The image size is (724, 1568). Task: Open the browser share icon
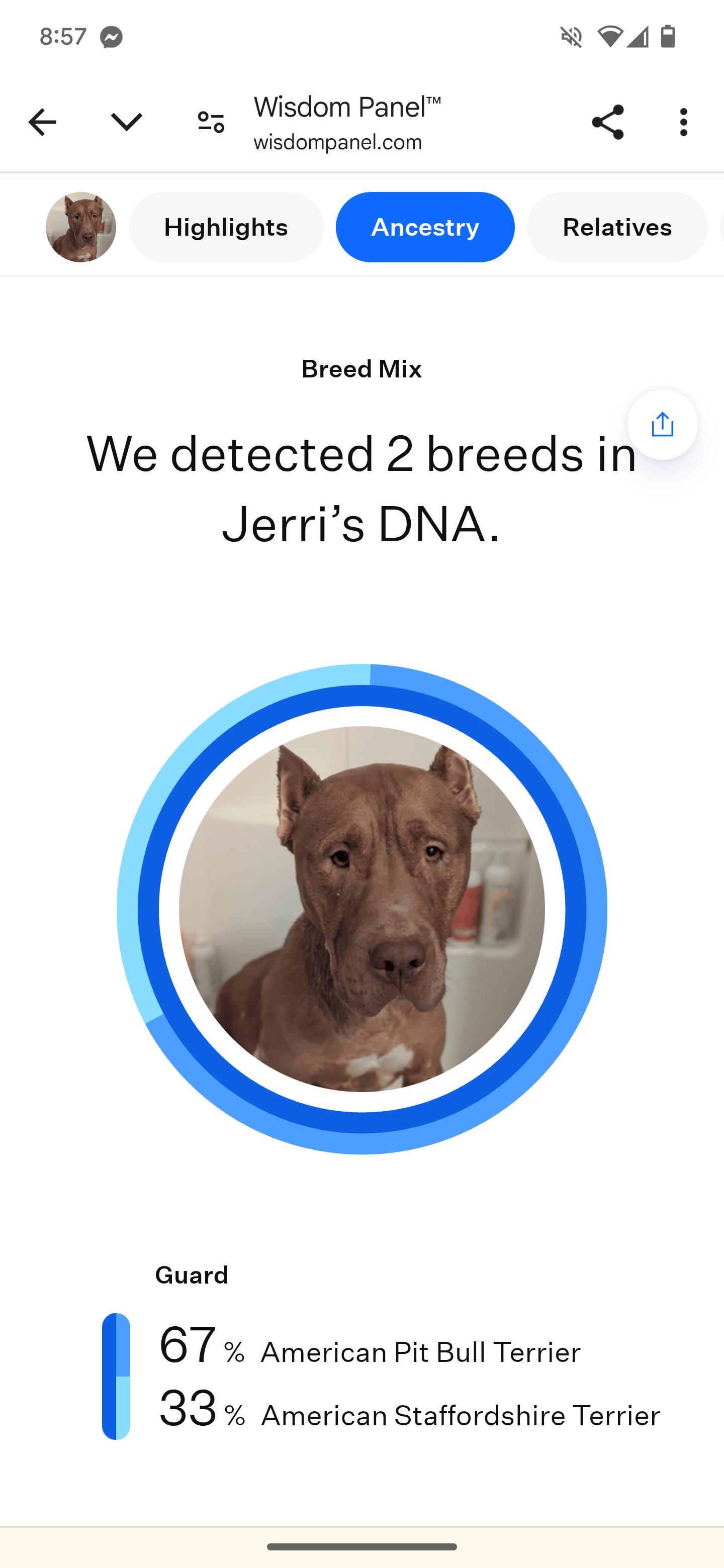608,121
